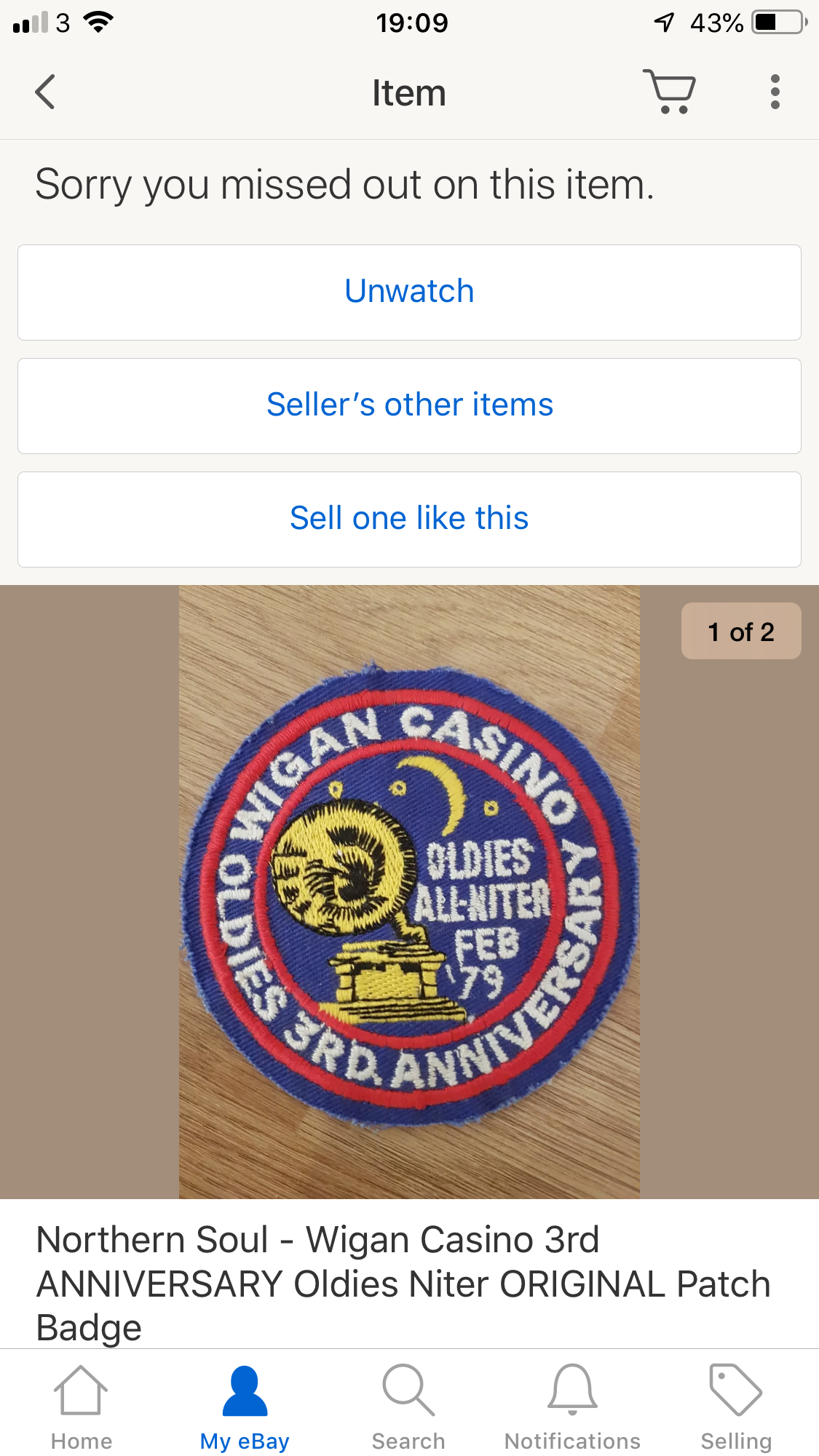
Task: Go back using the back arrow
Action: pos(45,92)
